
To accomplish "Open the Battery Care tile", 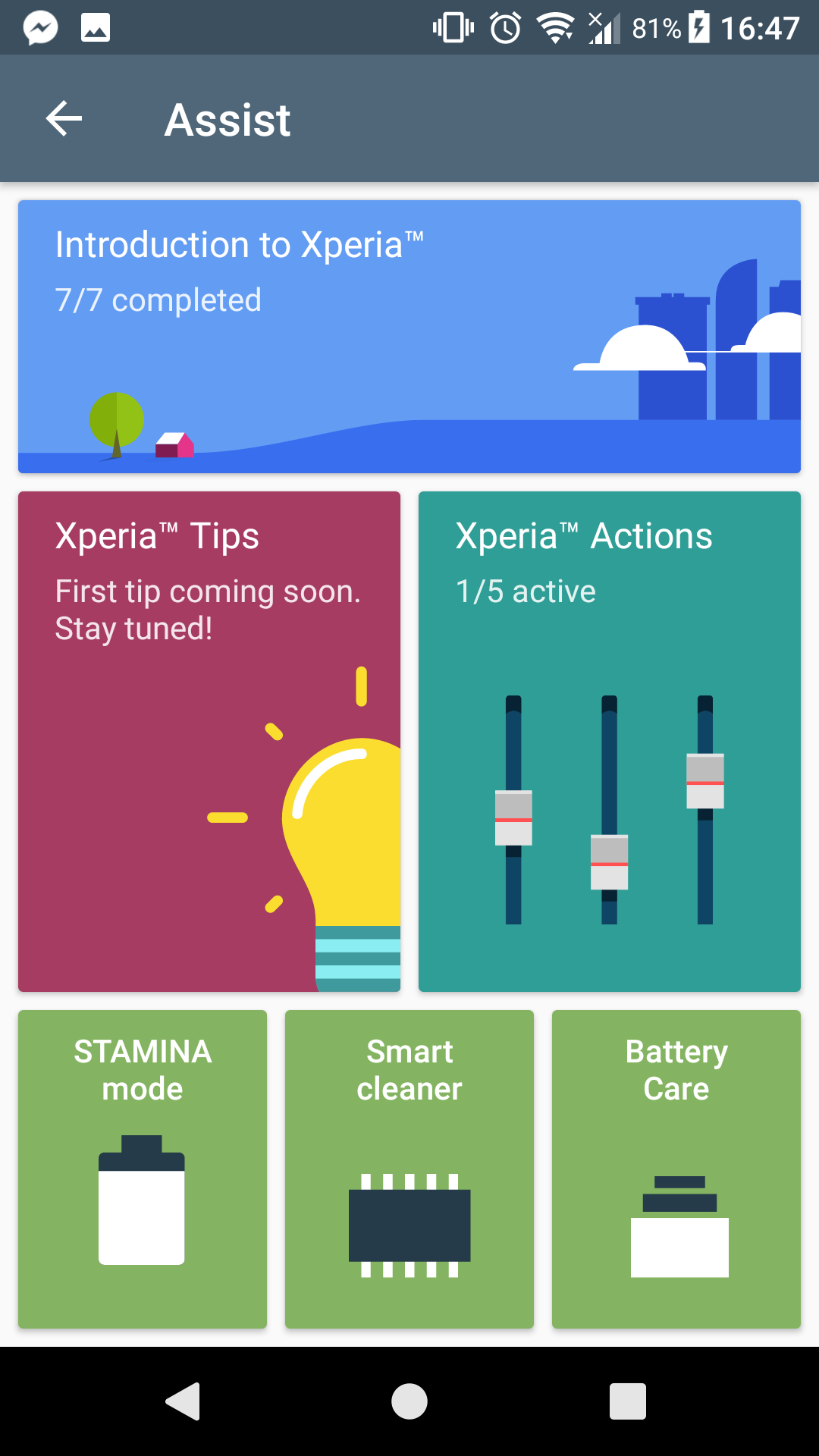I will pos(676,1169).
